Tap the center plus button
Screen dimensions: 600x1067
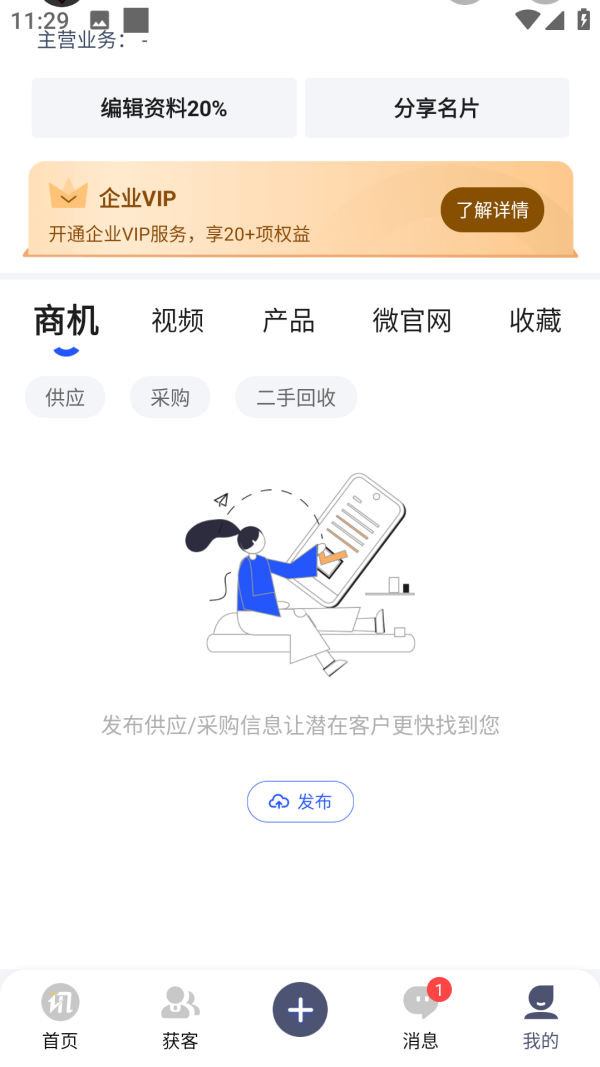300,1010
